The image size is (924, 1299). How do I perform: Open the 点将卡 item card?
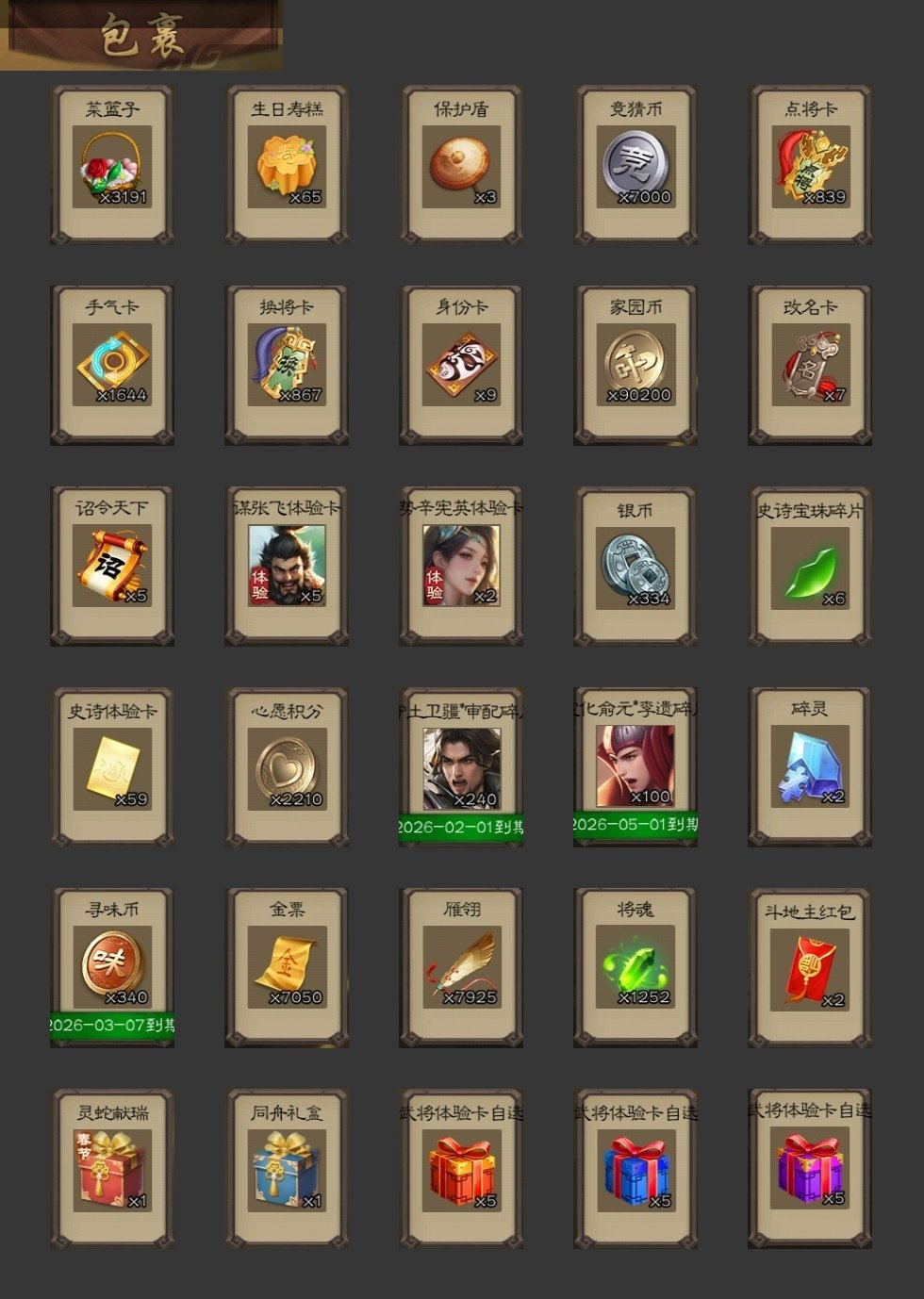click(x=810, y=167)
